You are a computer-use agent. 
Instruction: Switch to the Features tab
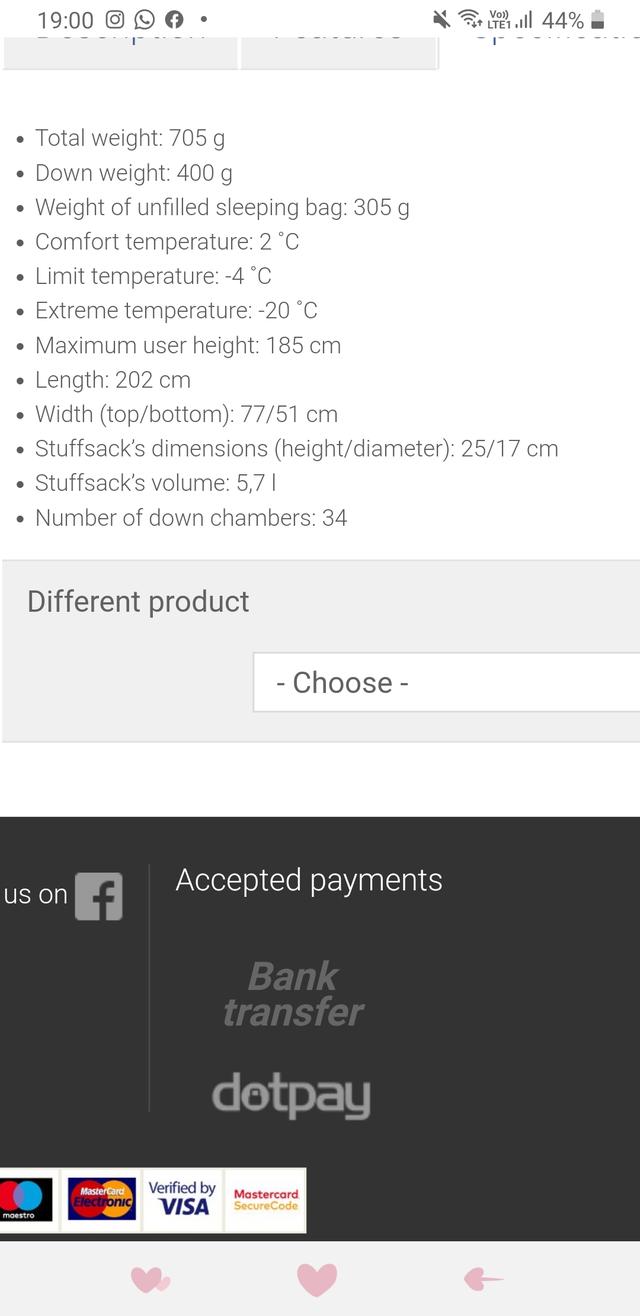338,50
